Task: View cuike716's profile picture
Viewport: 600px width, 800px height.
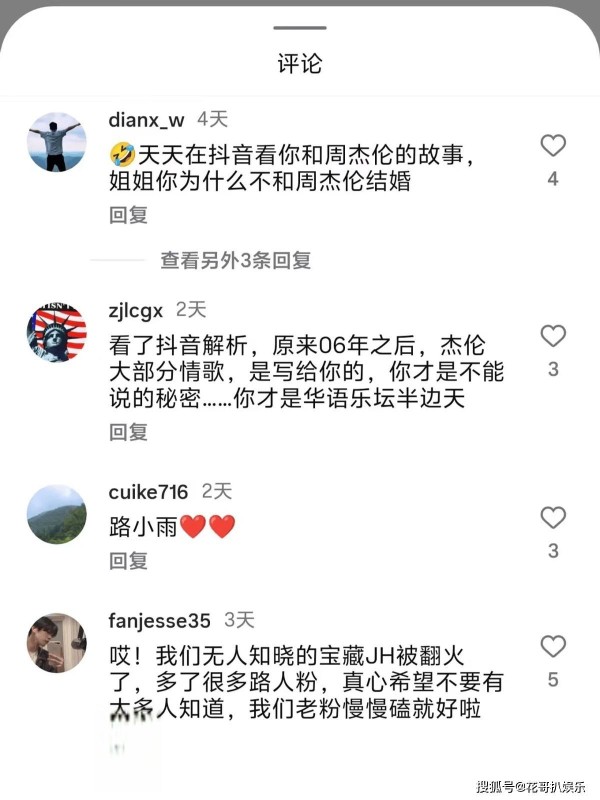Action: (56, 514)
